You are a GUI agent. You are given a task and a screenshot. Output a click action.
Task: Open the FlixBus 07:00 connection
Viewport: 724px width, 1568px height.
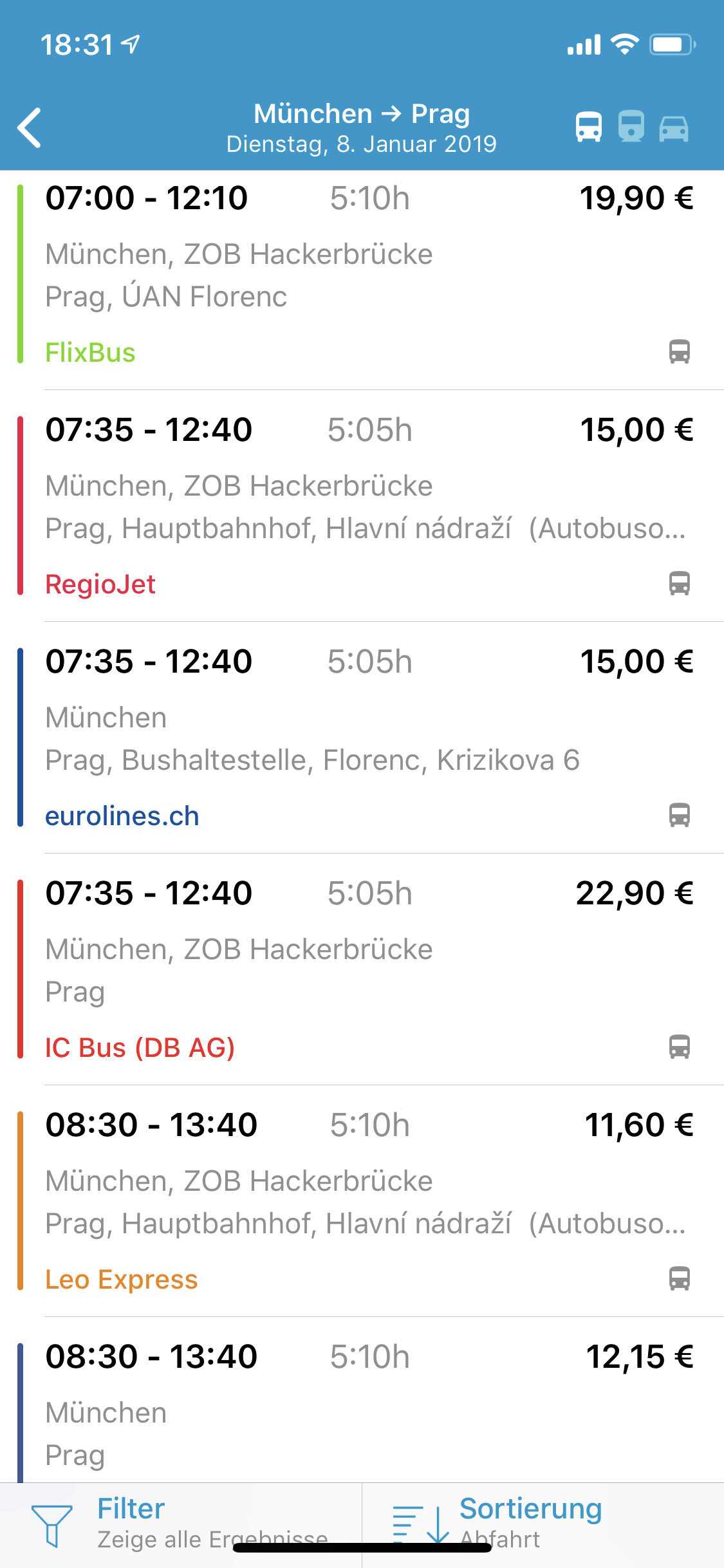362,274
